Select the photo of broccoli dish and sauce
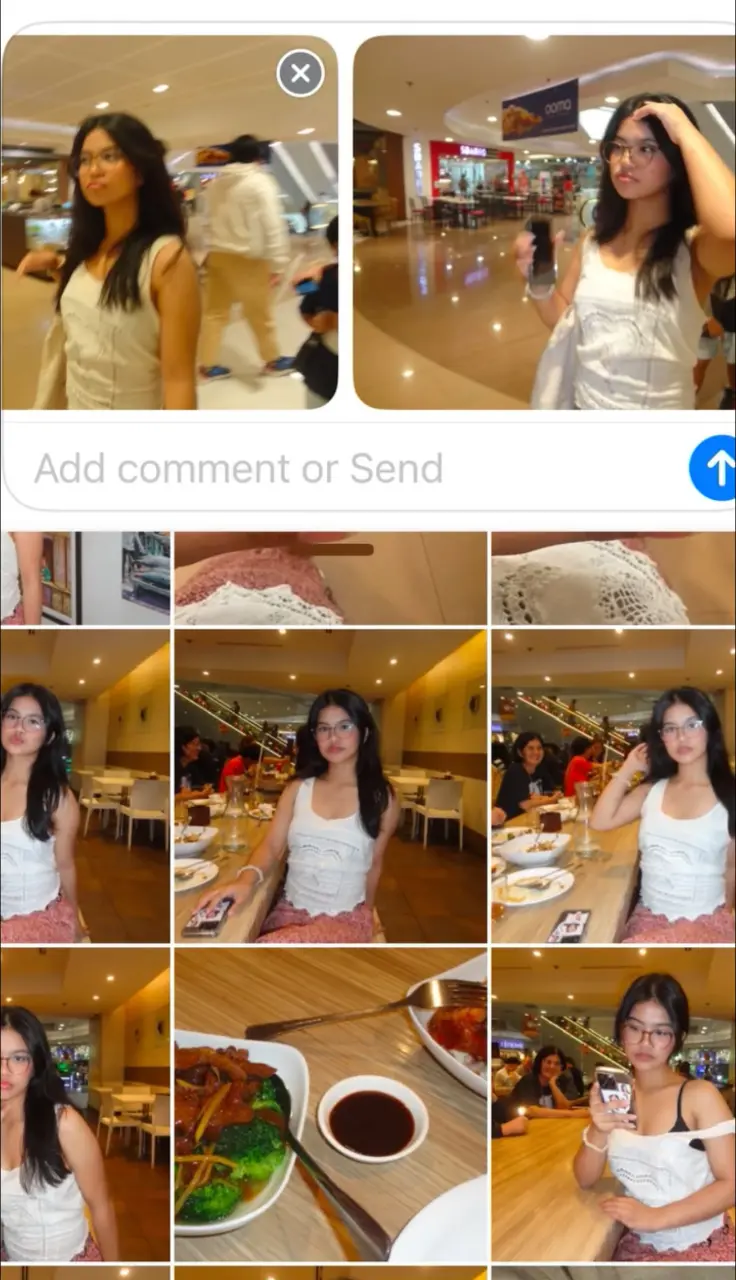The height and width of the screenshot is (1280, 736). coord(330,1105)
